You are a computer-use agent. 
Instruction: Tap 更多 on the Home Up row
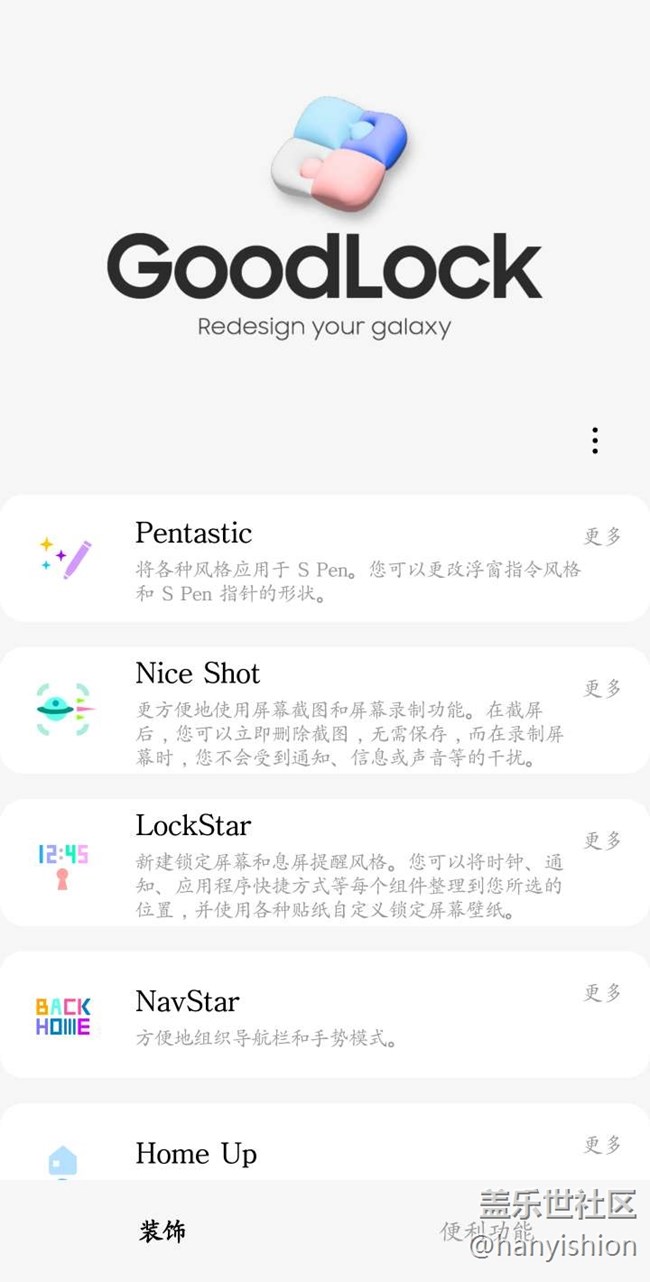point(603,1145)
